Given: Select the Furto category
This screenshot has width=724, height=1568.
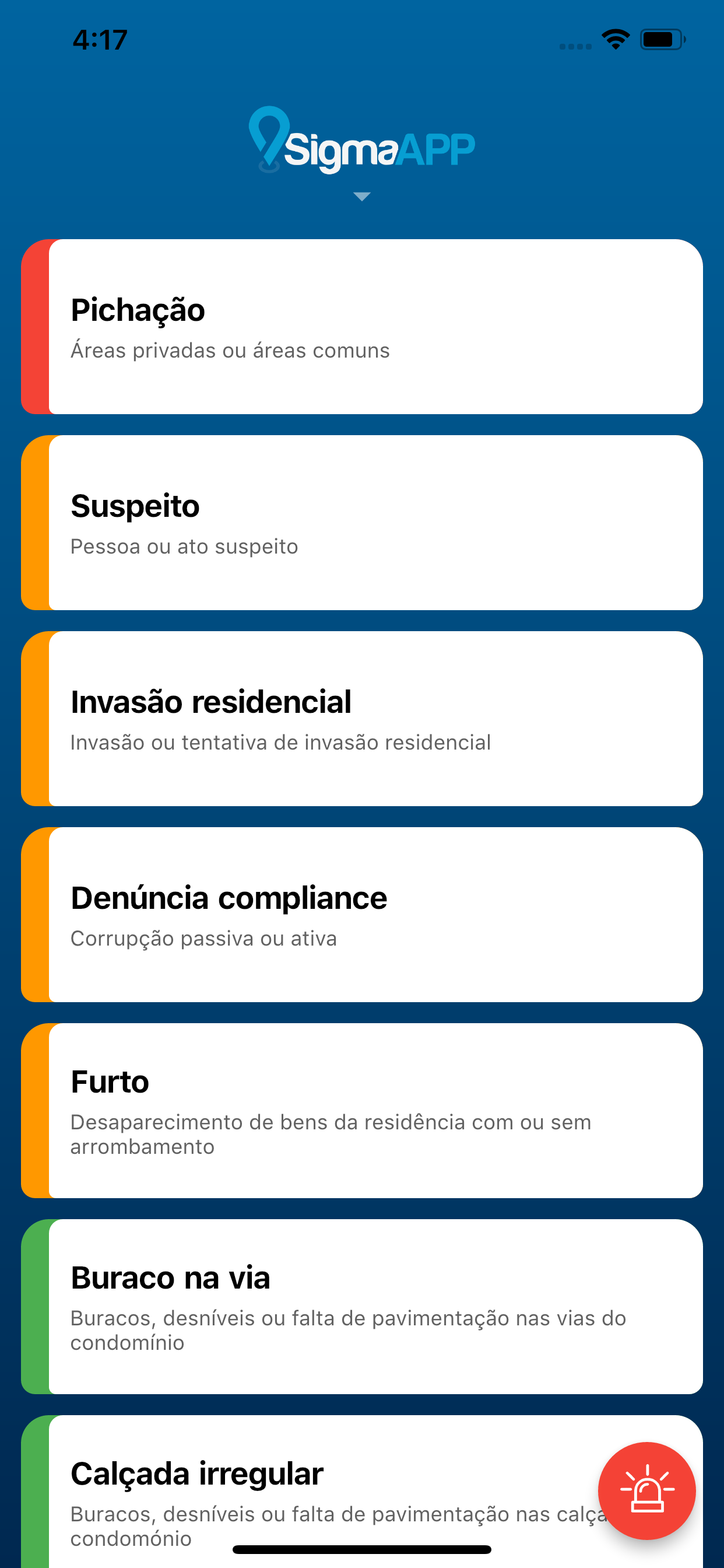Looking at the screenshot, I should [x=362, y=1111].
